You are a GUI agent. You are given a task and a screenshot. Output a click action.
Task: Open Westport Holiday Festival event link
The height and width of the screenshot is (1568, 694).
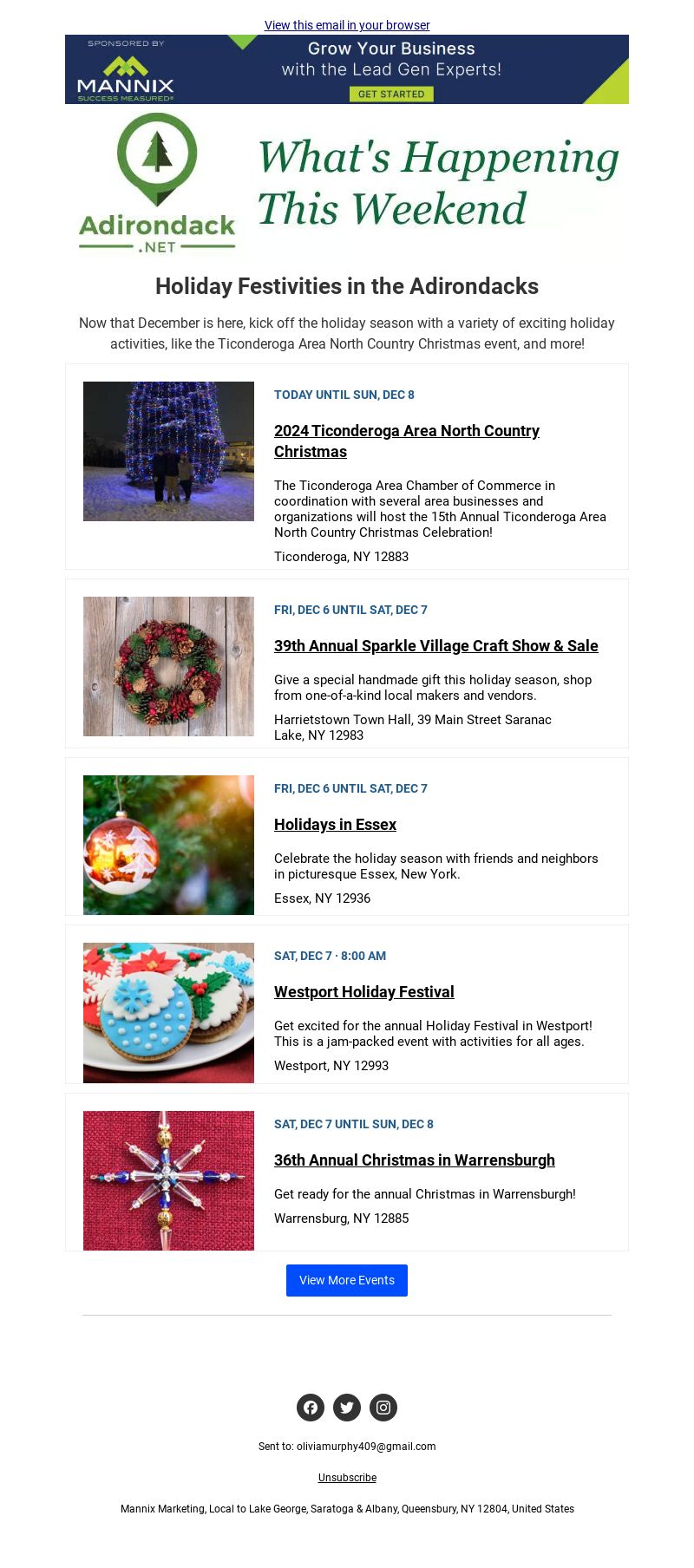coord(364,992)
